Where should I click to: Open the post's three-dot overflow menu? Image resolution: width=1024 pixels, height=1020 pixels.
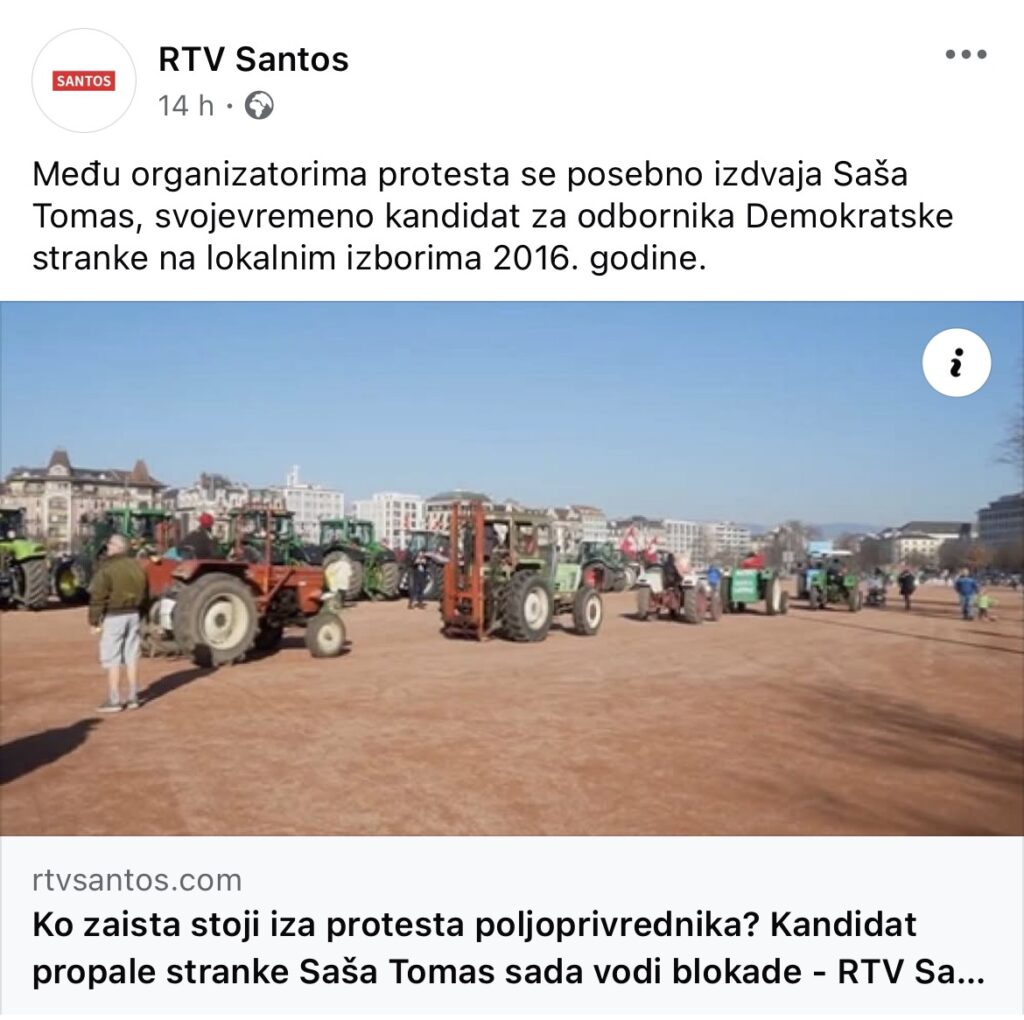965,55
